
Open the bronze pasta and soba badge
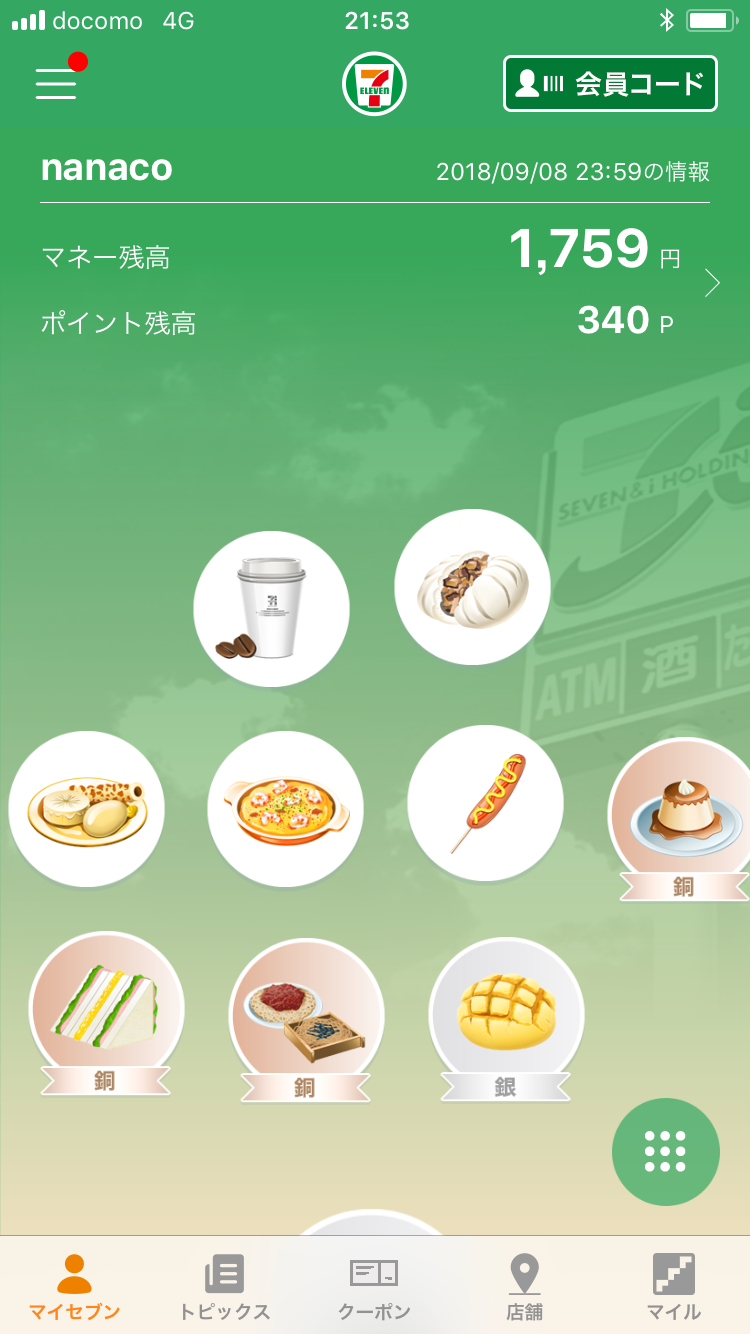pyautogui.click(x=306, y=1017)
